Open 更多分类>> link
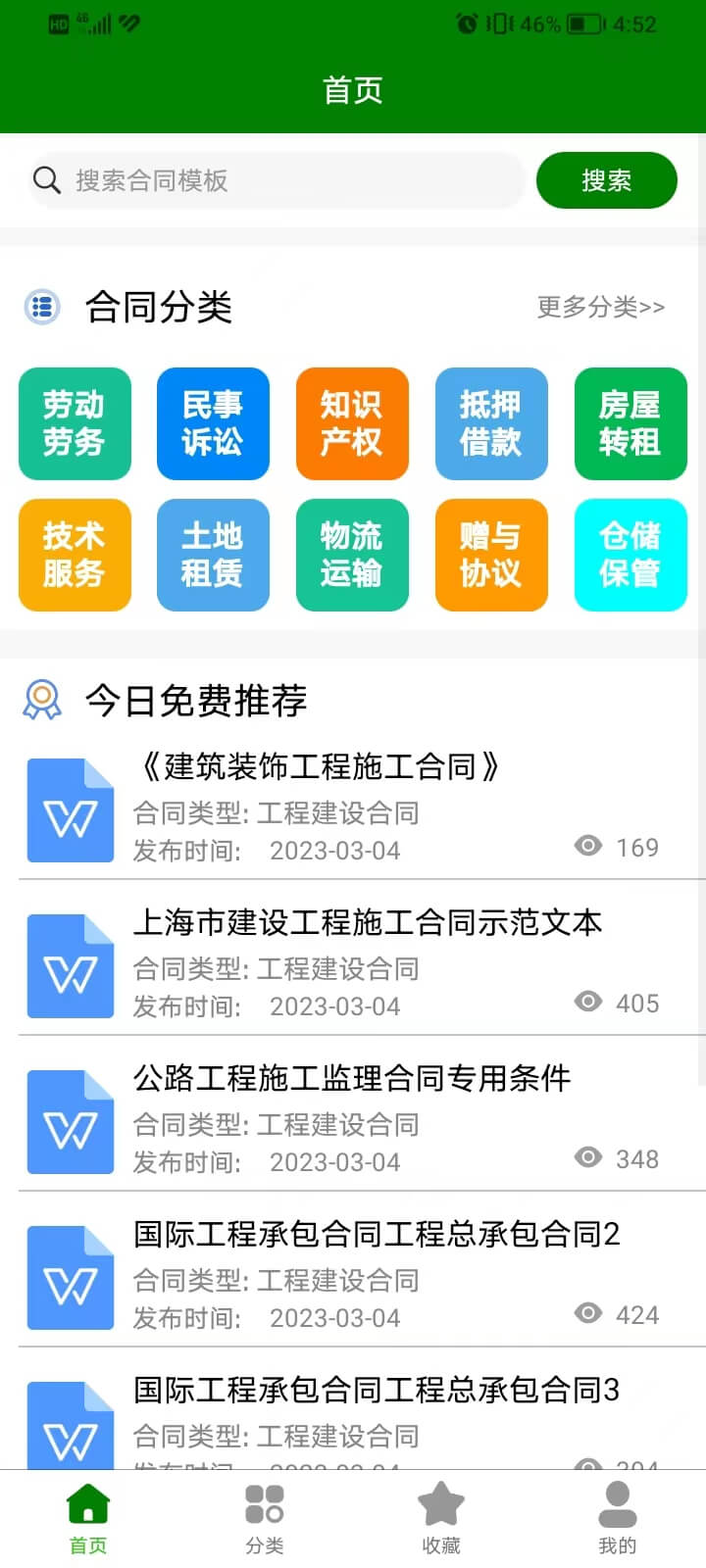 tap(600, 307)
